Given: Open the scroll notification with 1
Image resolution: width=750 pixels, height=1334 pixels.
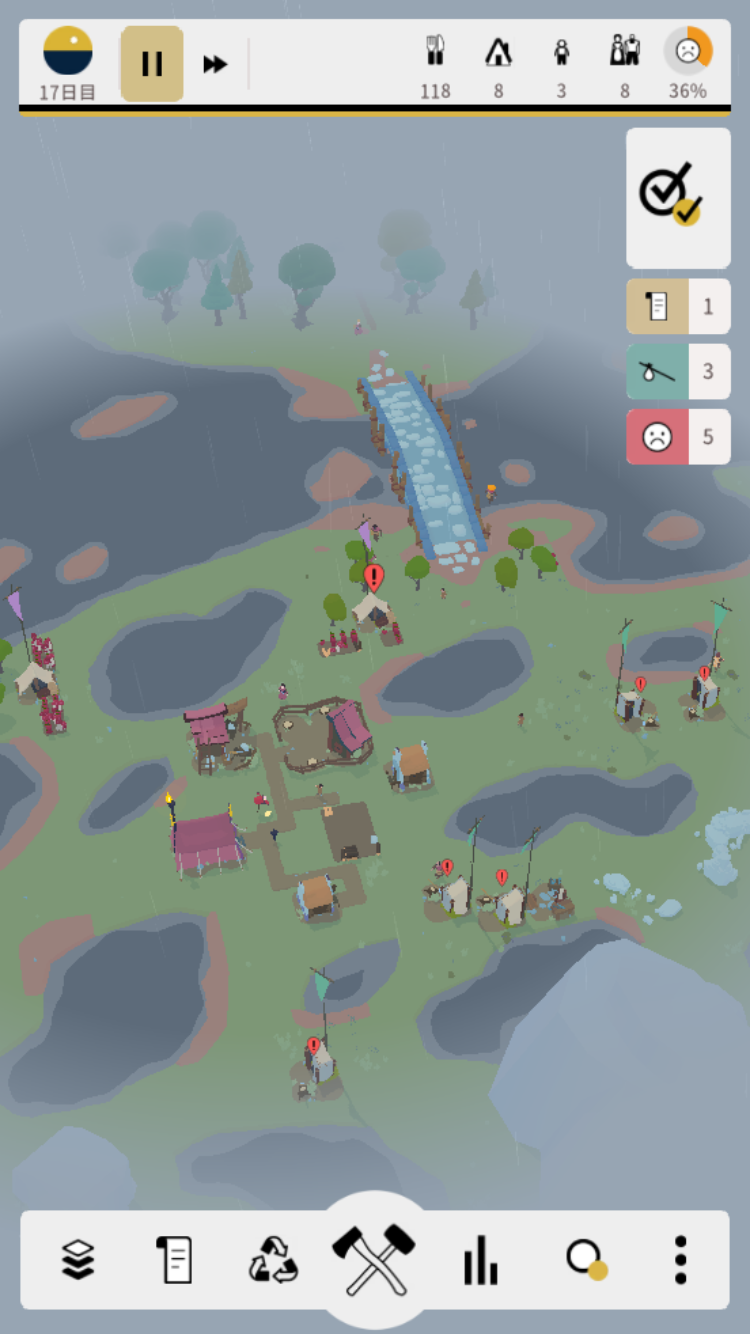Looking at the screenshot, I should [678, 306].
